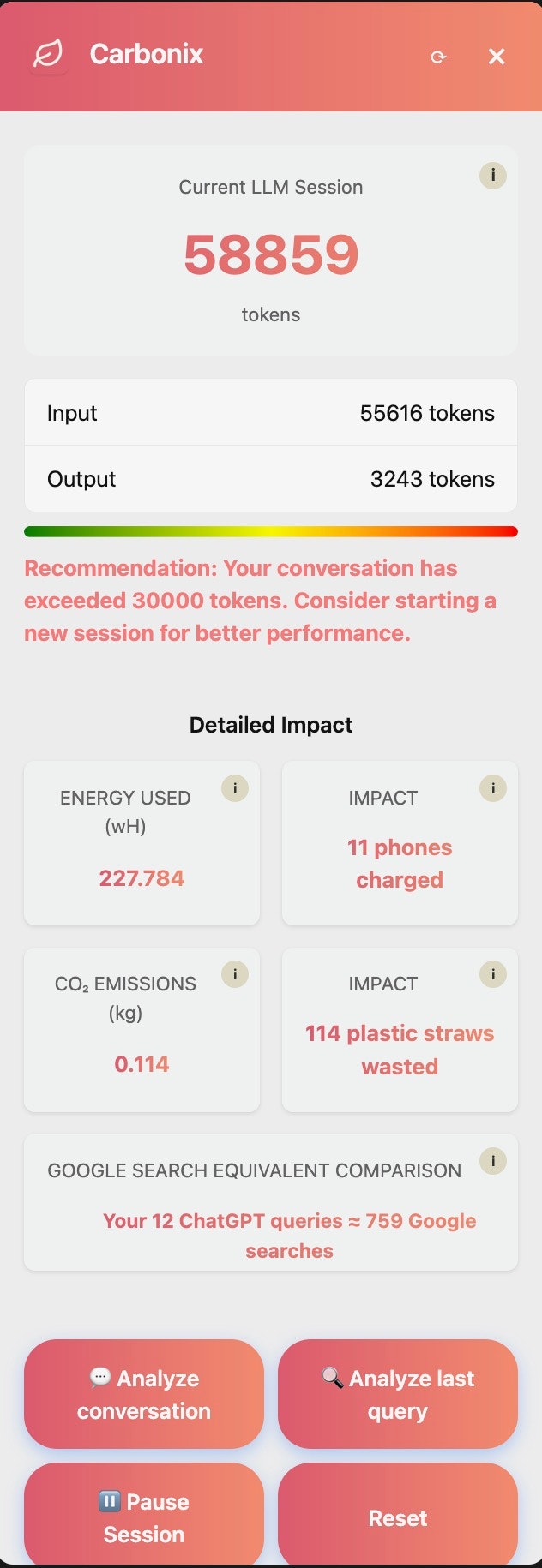Analyze the whole conversation
This screenshot has height=1568, width=542.
point(144,1394)
